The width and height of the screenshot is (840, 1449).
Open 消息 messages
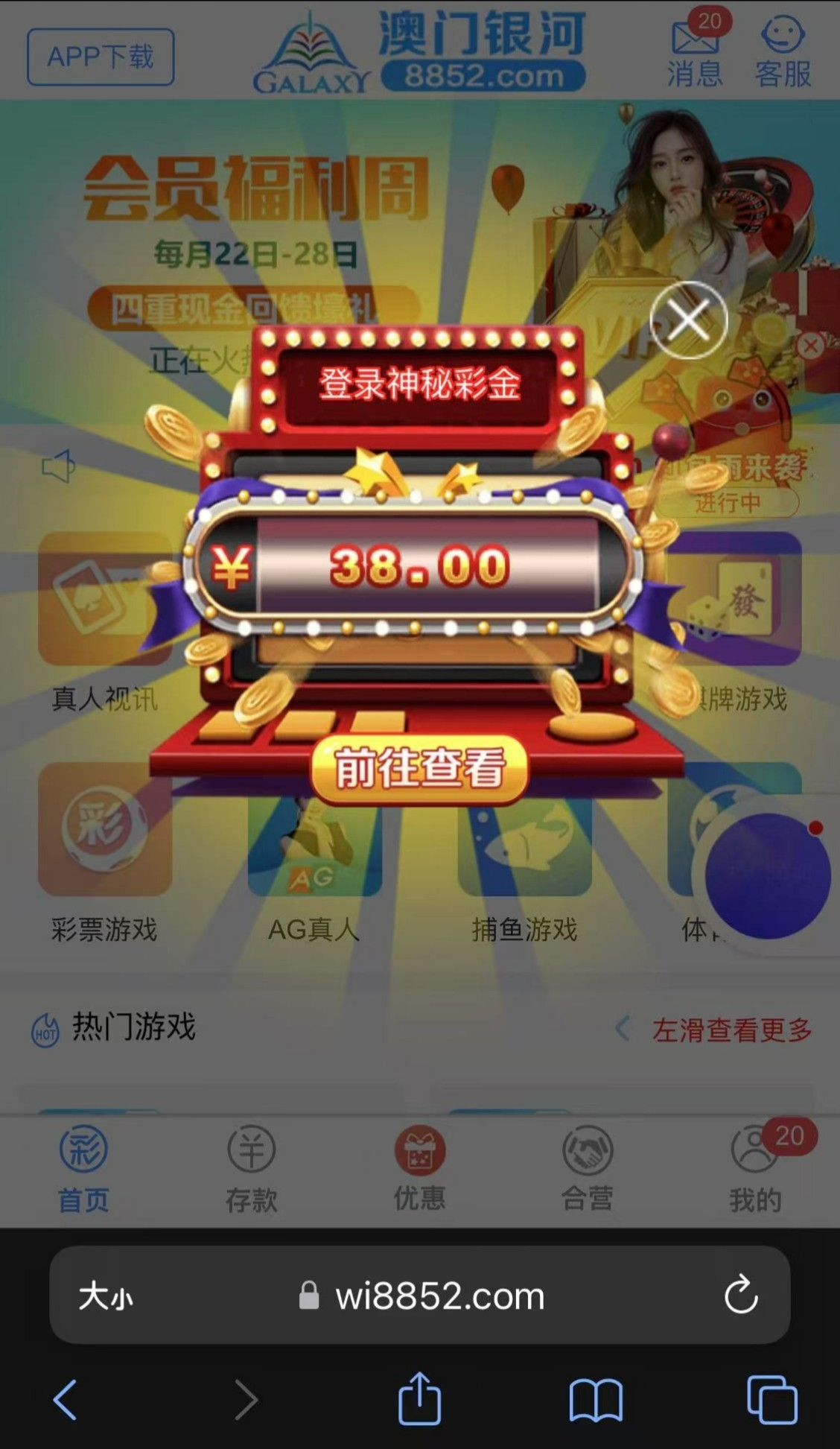695,51
